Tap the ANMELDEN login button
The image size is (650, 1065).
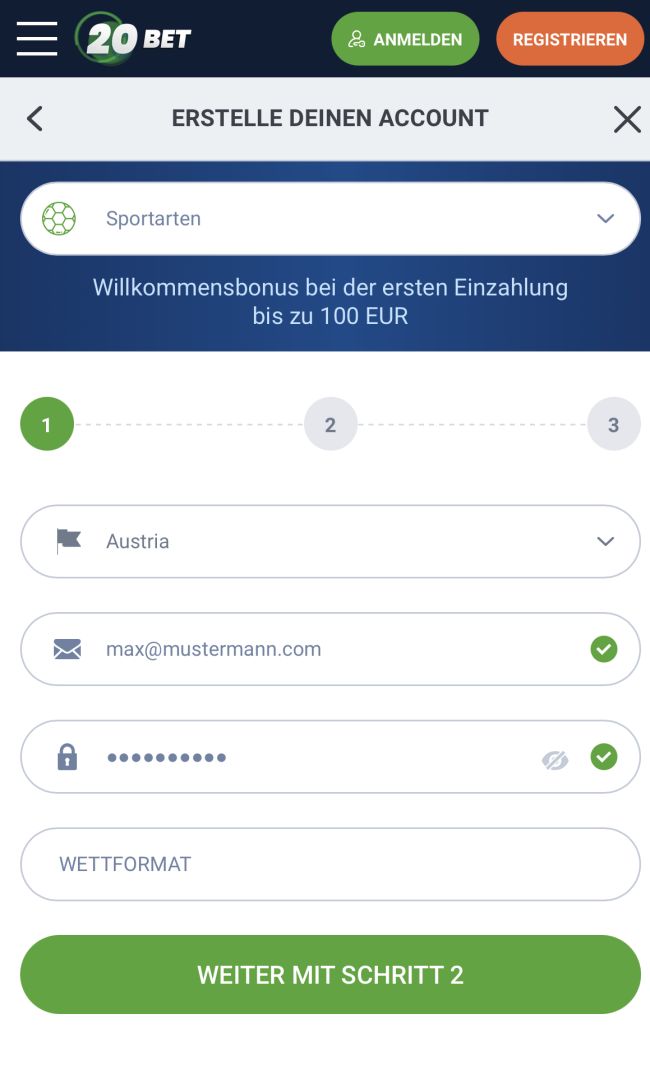pyautogui.click(x=405, y=39)
